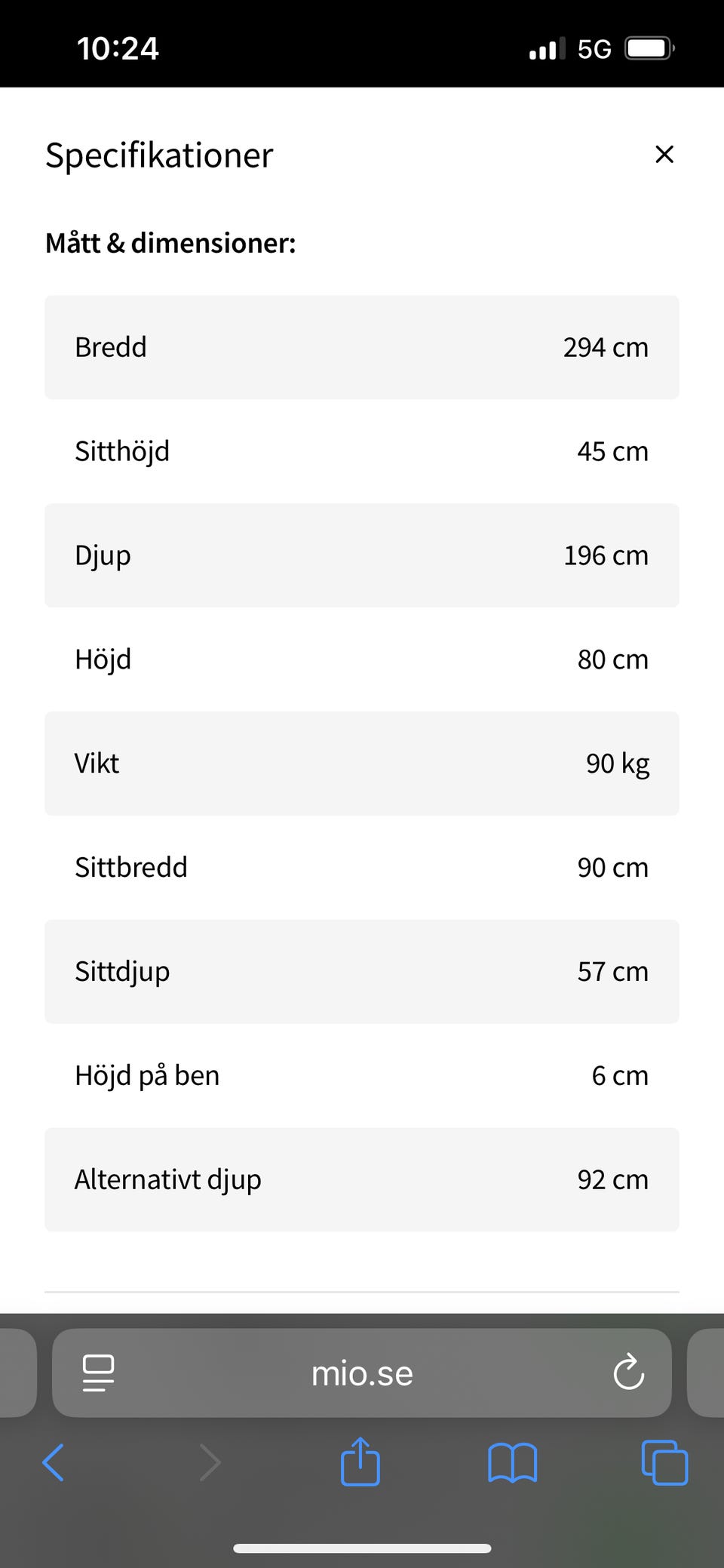This screenshot has width=724, height=1568.
Task: Tap the mio.se address bar
Action: pos(362,1373)
